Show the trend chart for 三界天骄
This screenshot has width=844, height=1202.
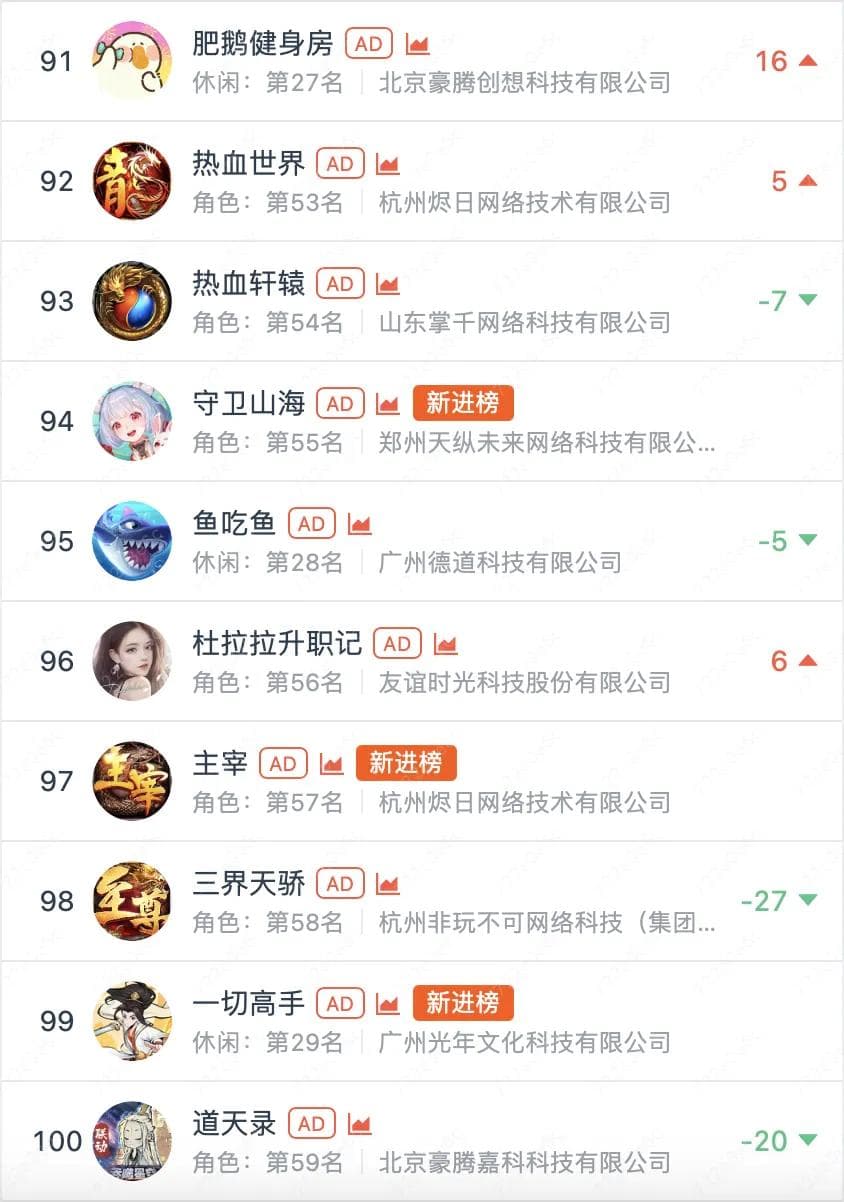click(388, 885)
